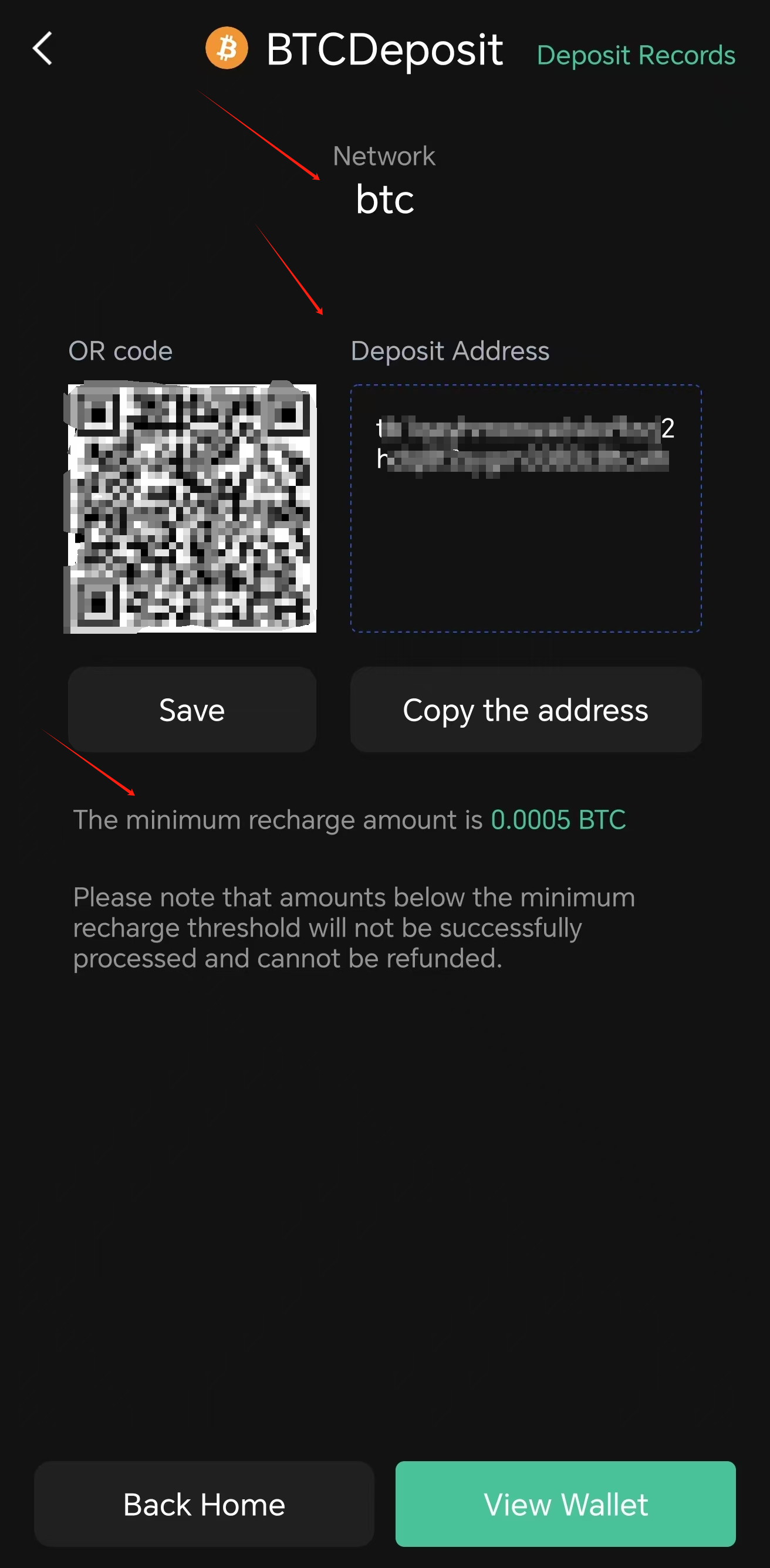Viewport: 770px width, 1568px height.
Task: Click the minimum recharge amount sentence
Action: click(x=349, y=819)
